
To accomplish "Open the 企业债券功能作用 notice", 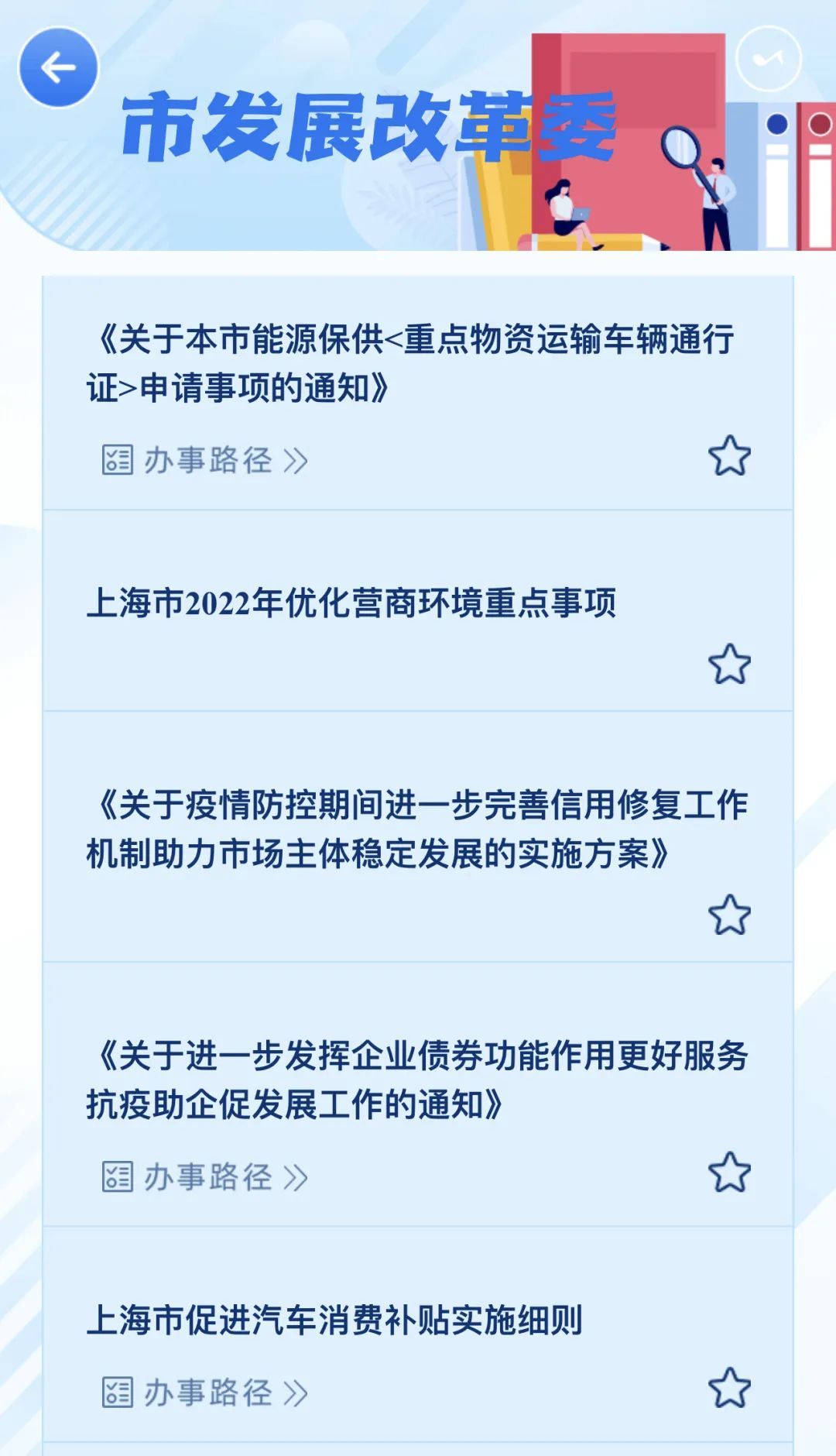I will click(416, 1080).
